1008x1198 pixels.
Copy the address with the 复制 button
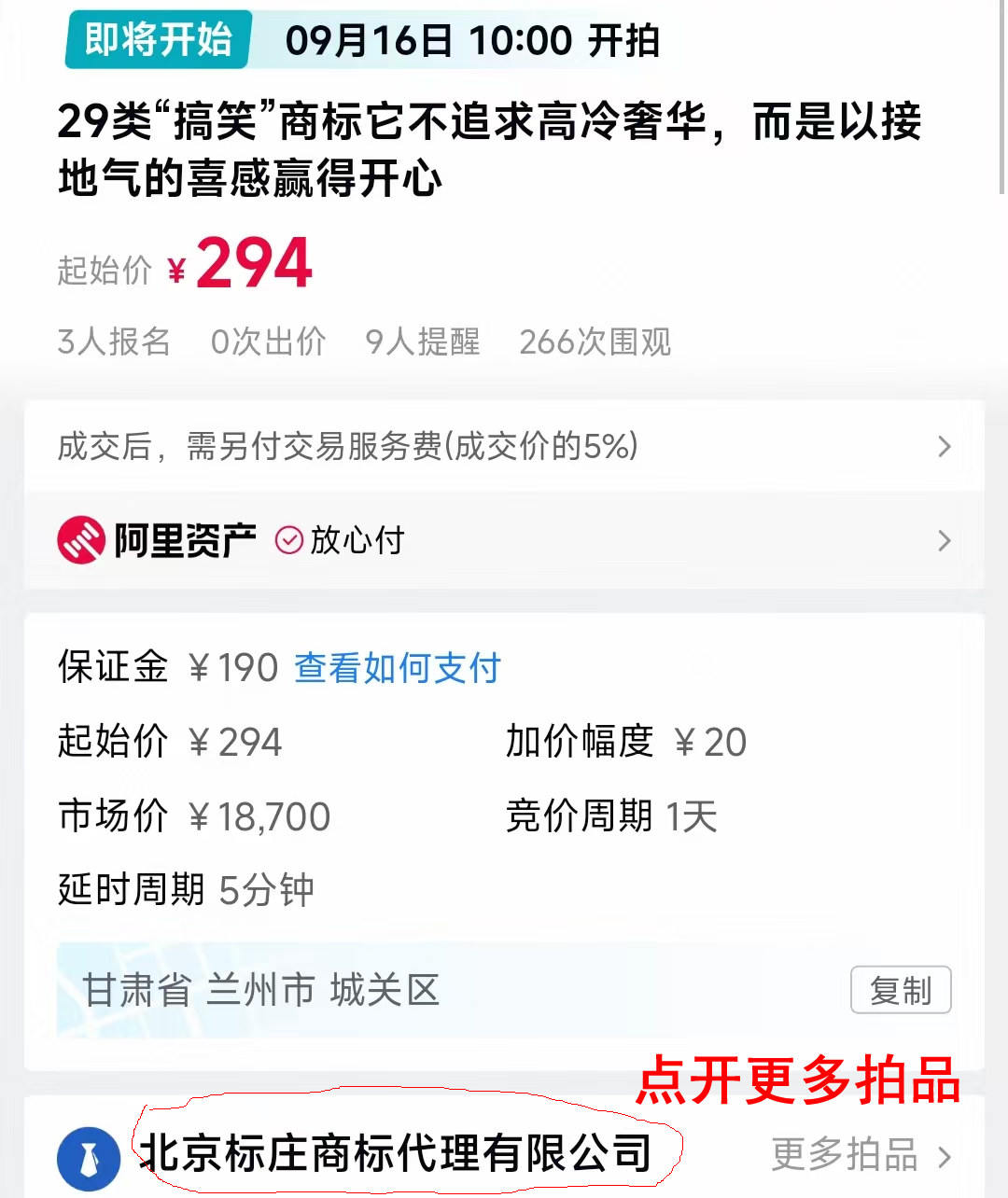pyautogui.click(x=900, y=990)
